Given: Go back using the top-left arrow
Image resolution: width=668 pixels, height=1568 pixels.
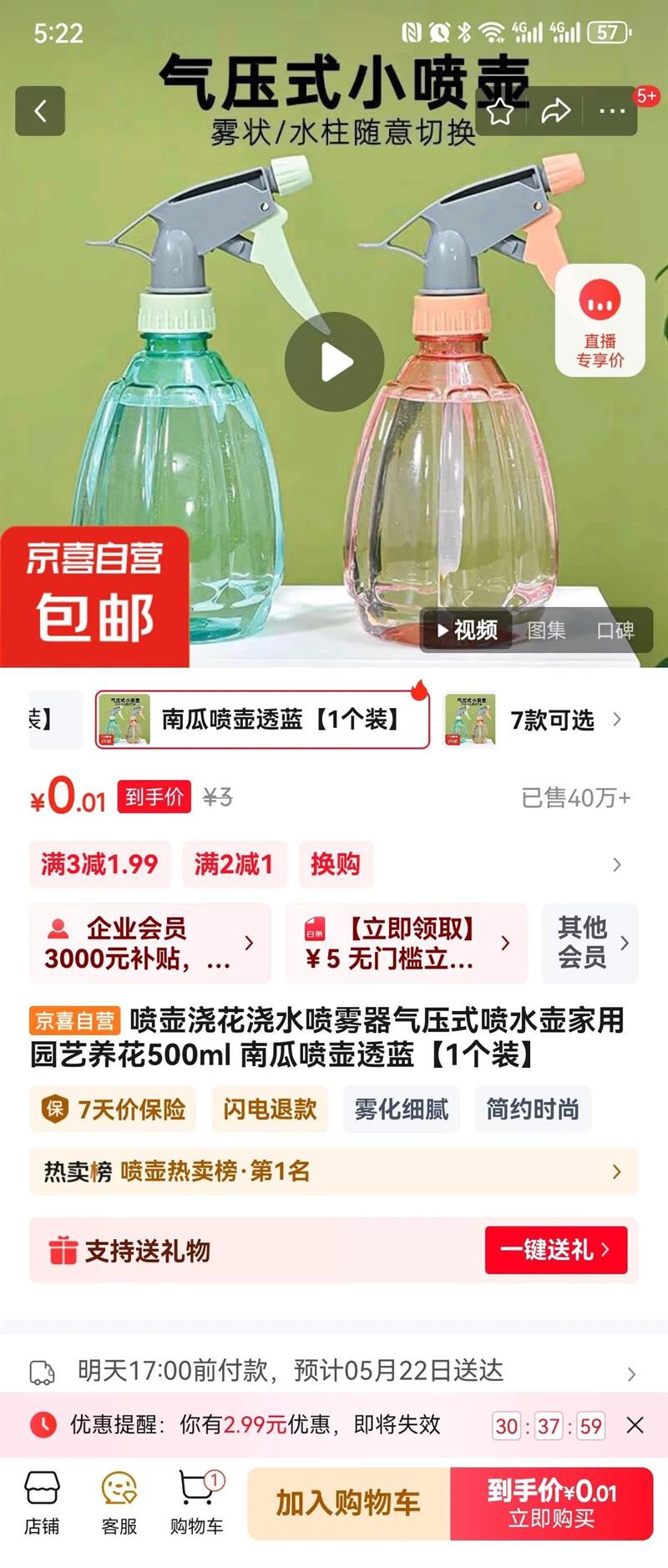Looking at the screenshot, I should (x=40, y=111).
